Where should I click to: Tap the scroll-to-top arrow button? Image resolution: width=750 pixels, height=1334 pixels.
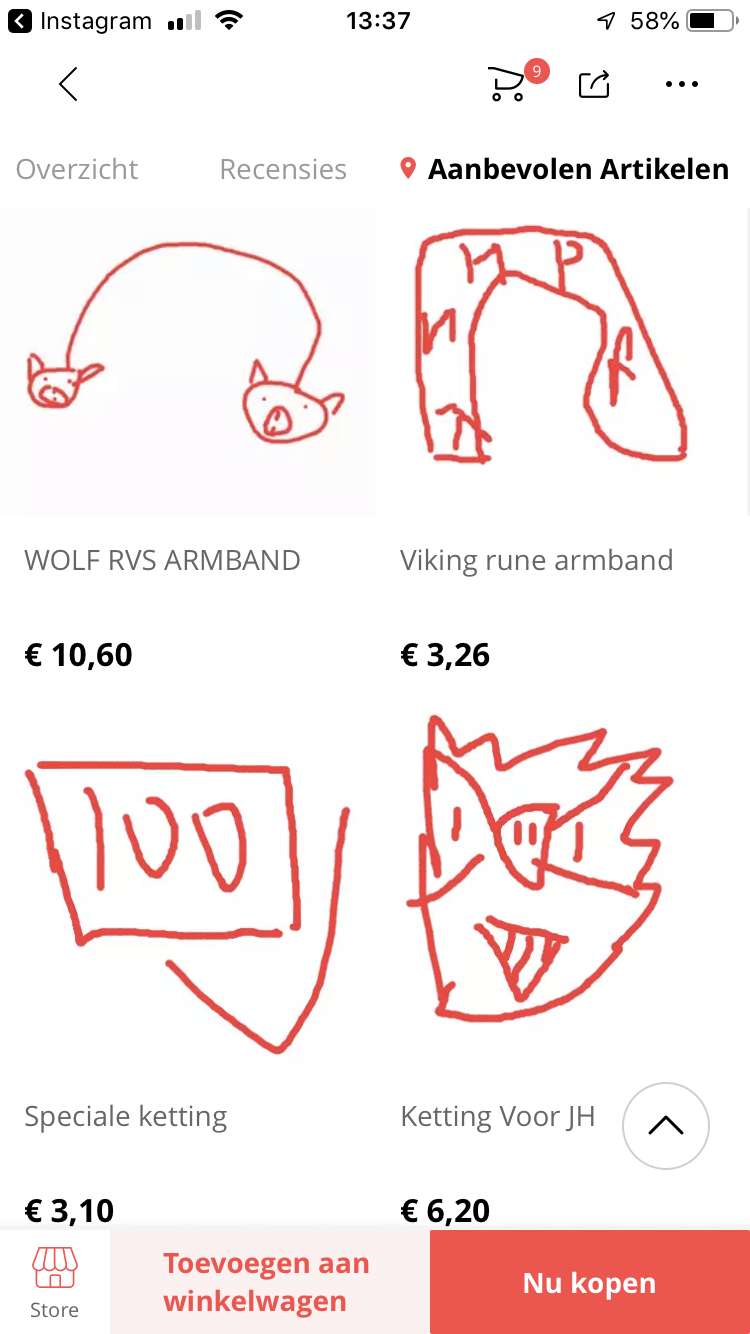click(x=666, y=1126)
